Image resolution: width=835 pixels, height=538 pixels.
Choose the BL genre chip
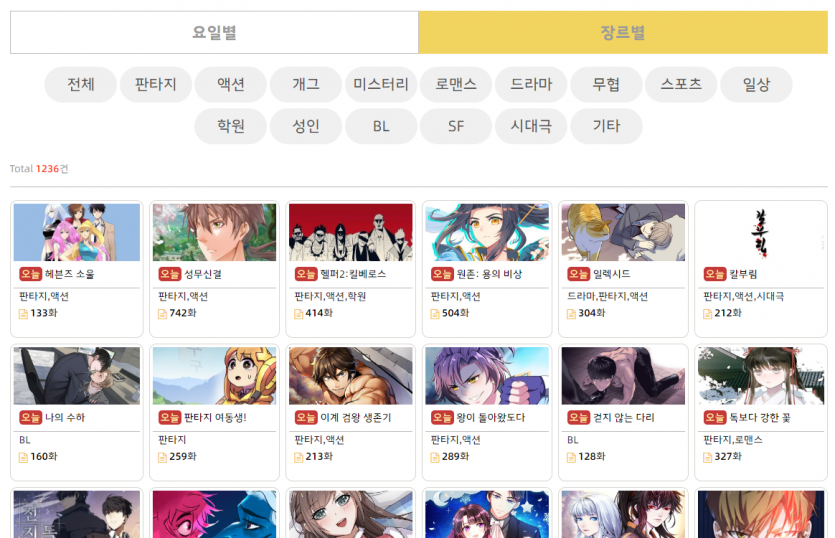[x=381, y=127]
